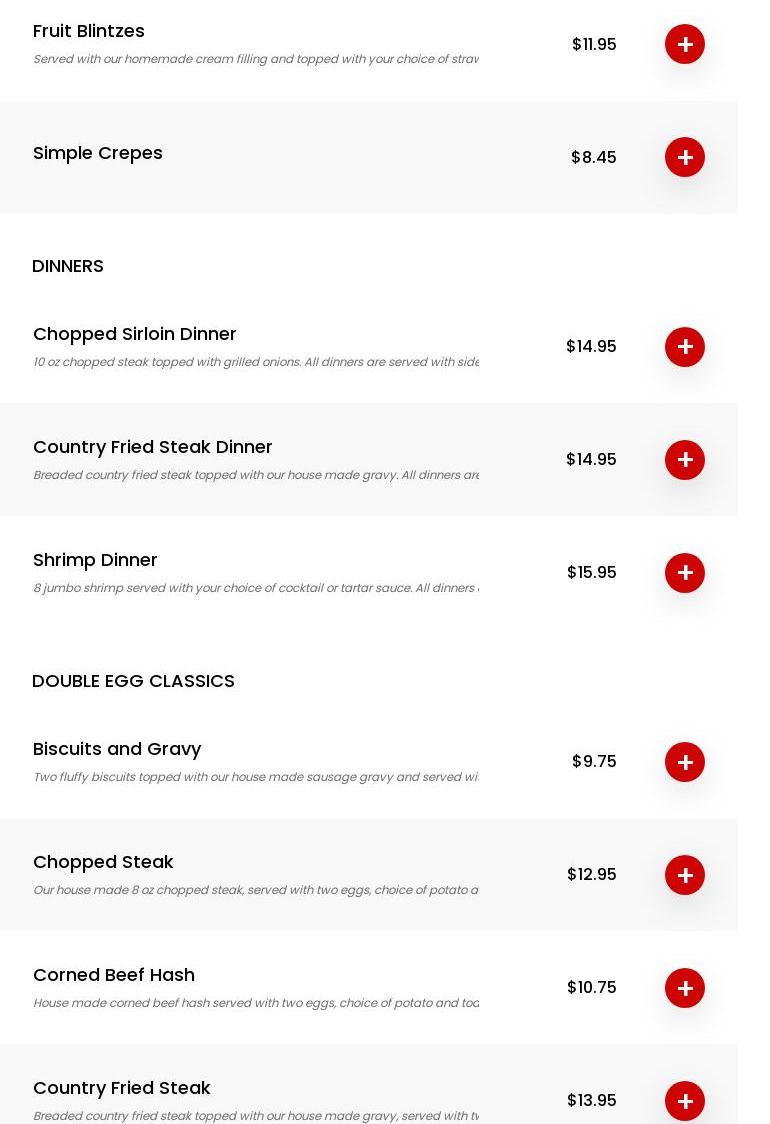
Task: Add Country Fried Steak Dinner to cart
Action: 685,460
